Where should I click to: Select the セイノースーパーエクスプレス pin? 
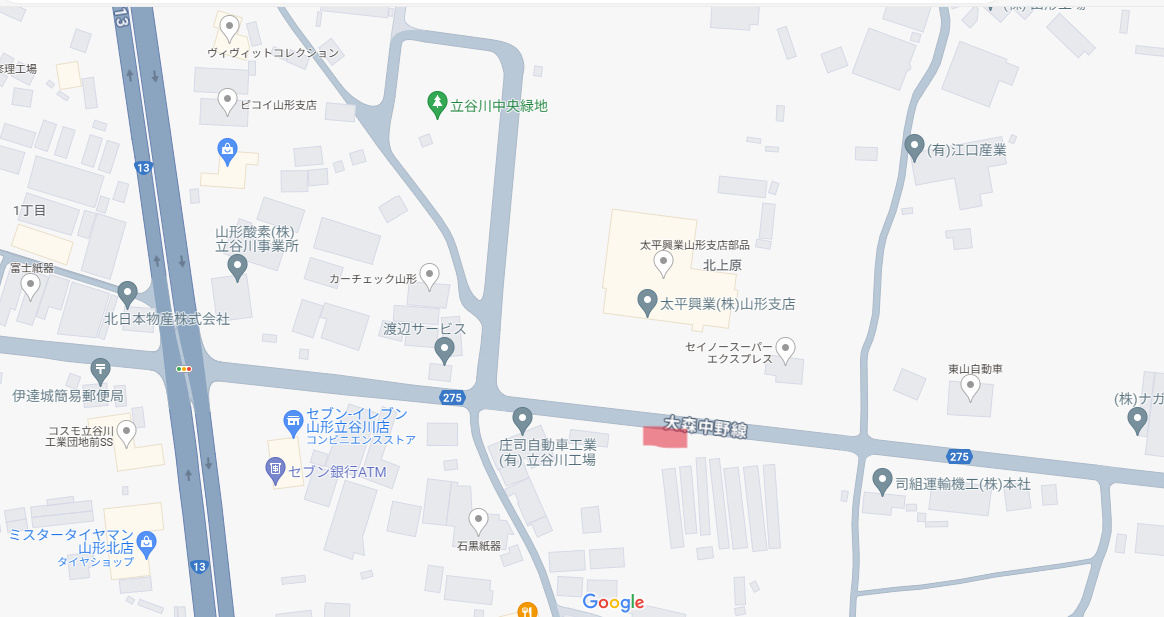click(x=786, y=350)
